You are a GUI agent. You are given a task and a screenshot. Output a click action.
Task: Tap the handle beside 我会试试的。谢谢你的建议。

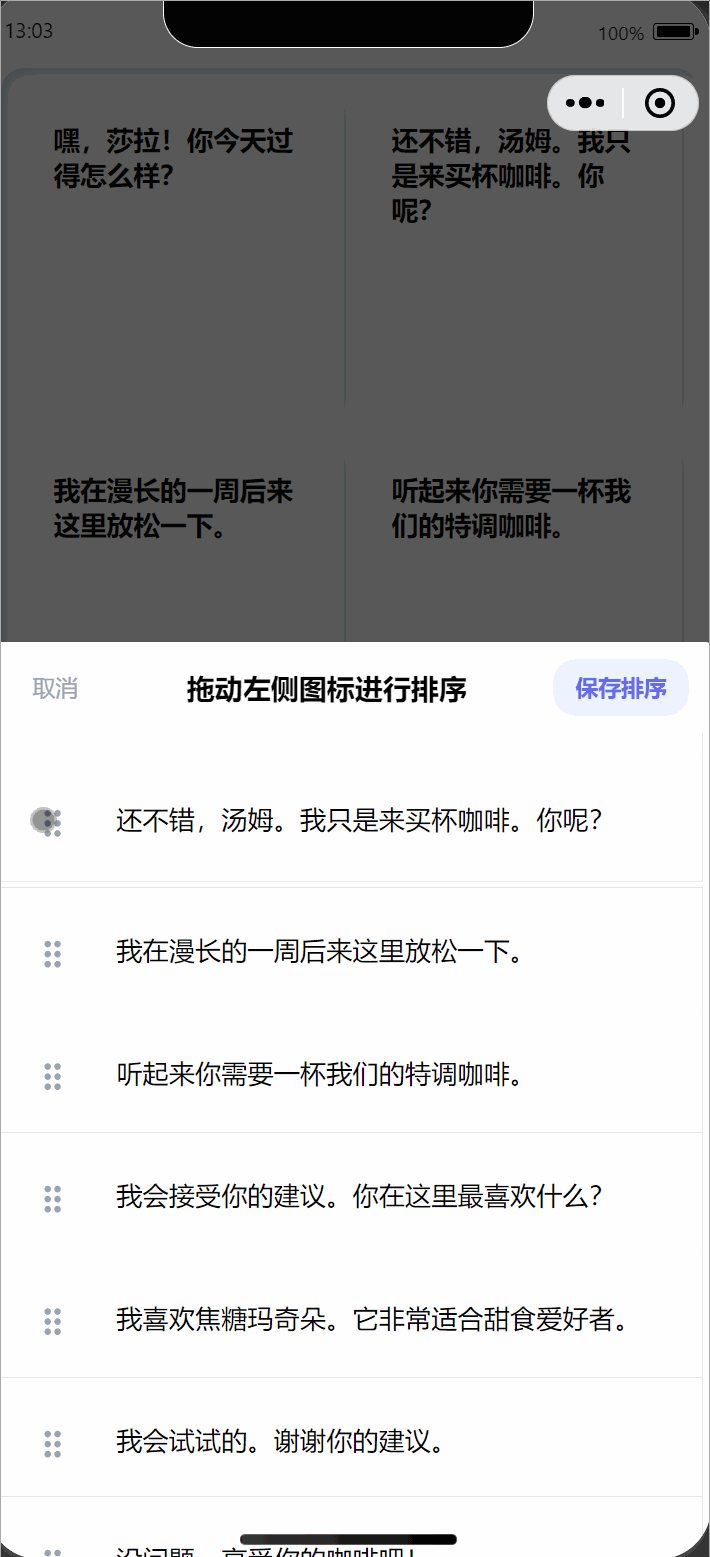[x=53, y=1444]
